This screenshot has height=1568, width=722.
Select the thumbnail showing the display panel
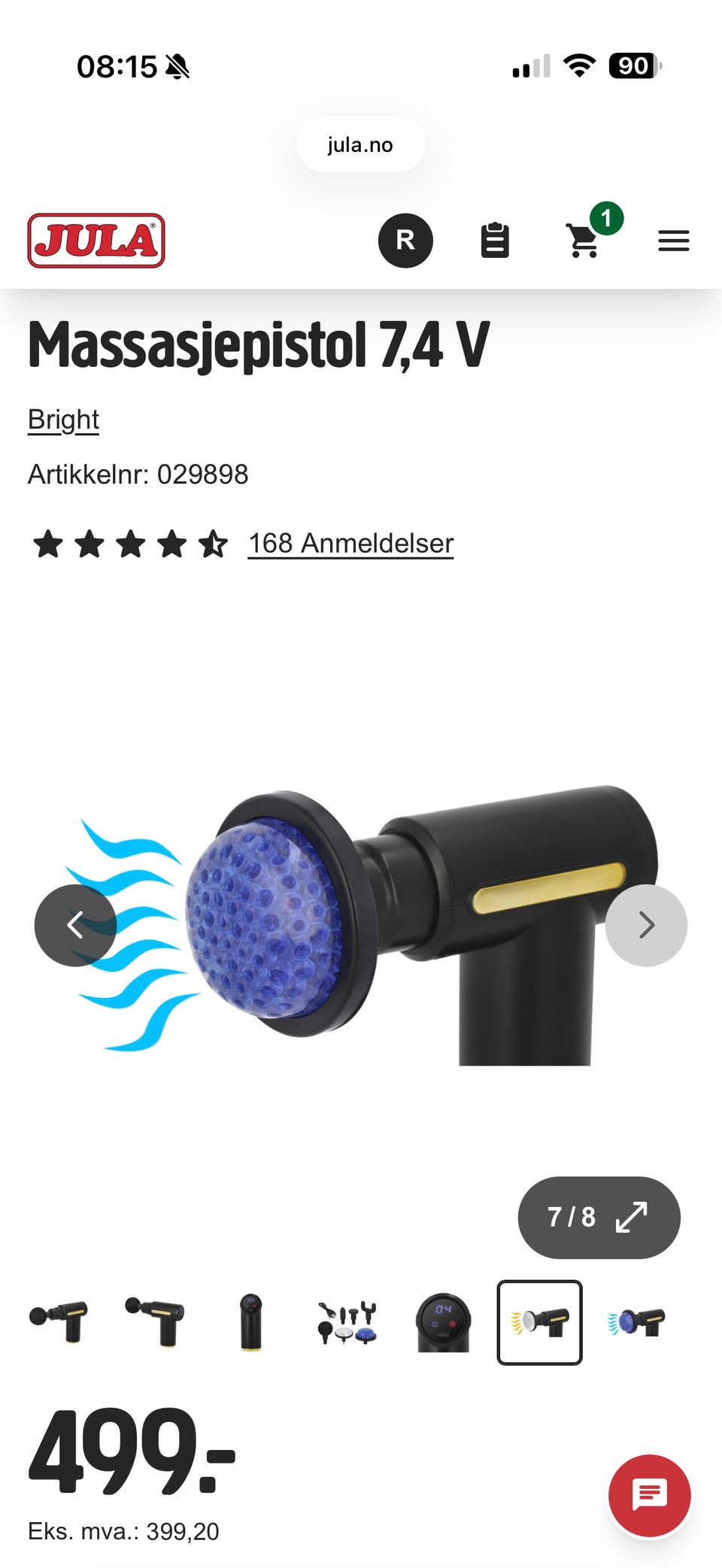pos(444,1322)
